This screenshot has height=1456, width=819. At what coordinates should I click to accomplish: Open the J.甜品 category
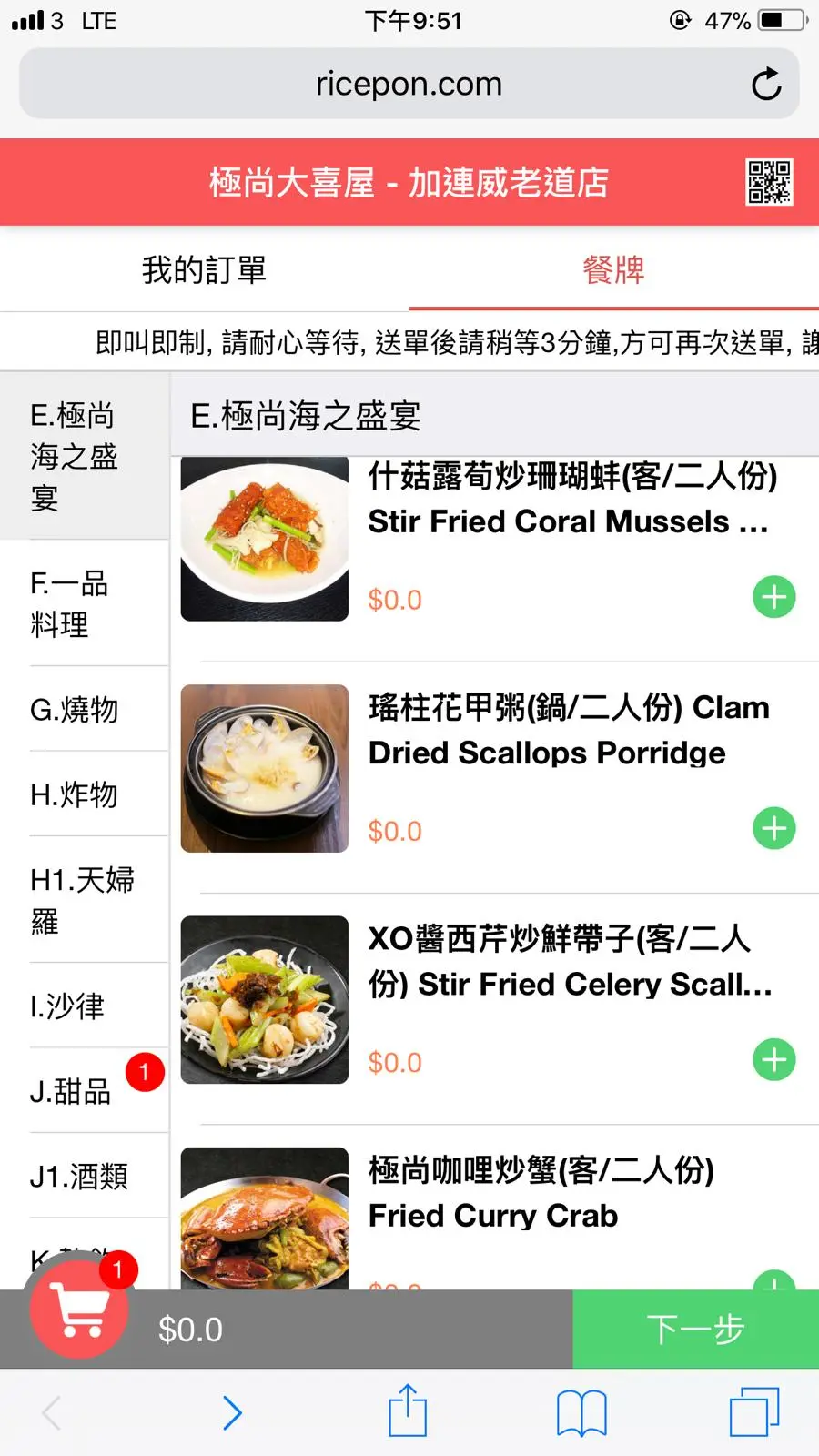[x=71, y=1091]
